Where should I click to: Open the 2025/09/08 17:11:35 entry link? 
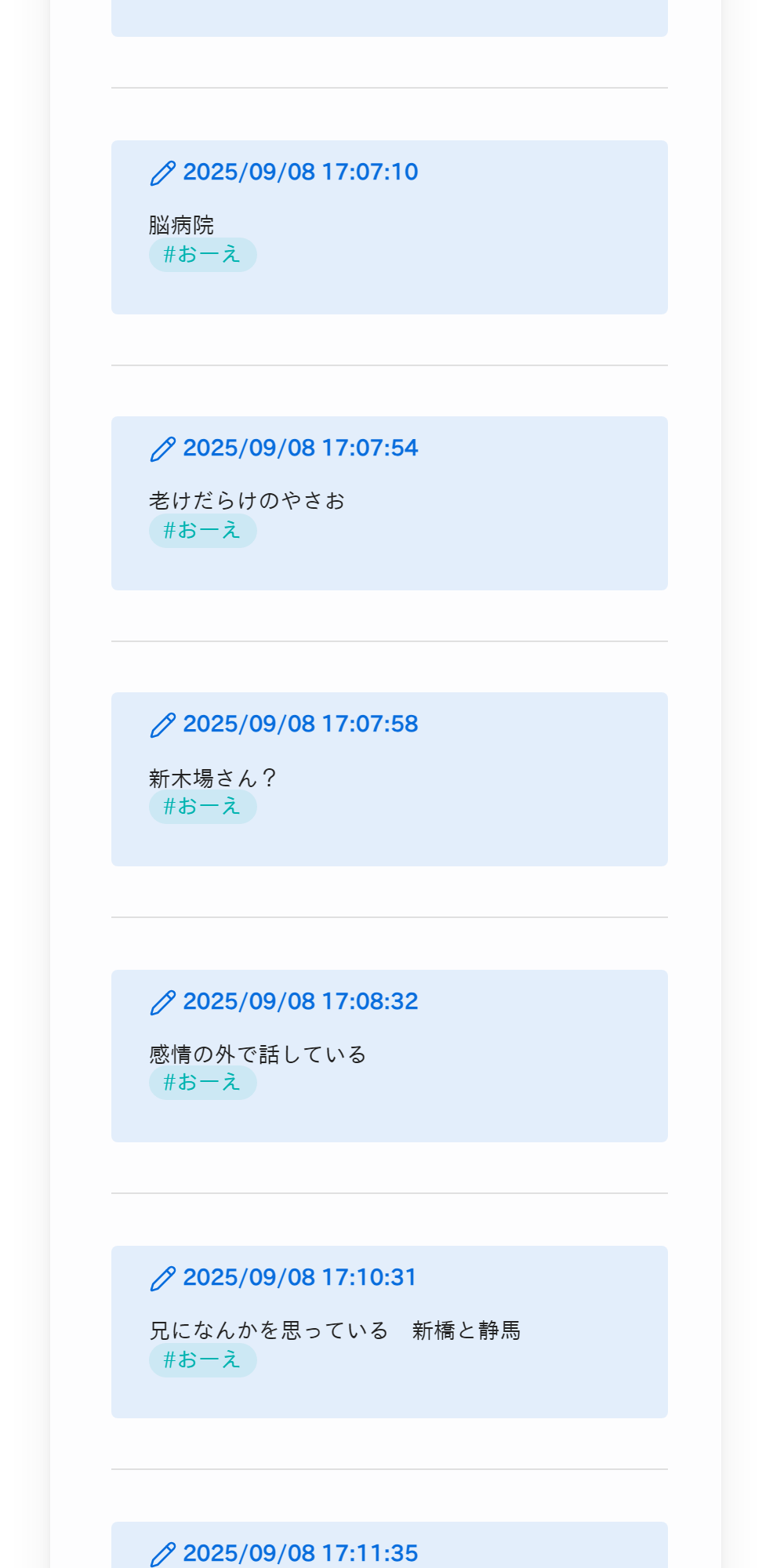(x=284, y=1554)
